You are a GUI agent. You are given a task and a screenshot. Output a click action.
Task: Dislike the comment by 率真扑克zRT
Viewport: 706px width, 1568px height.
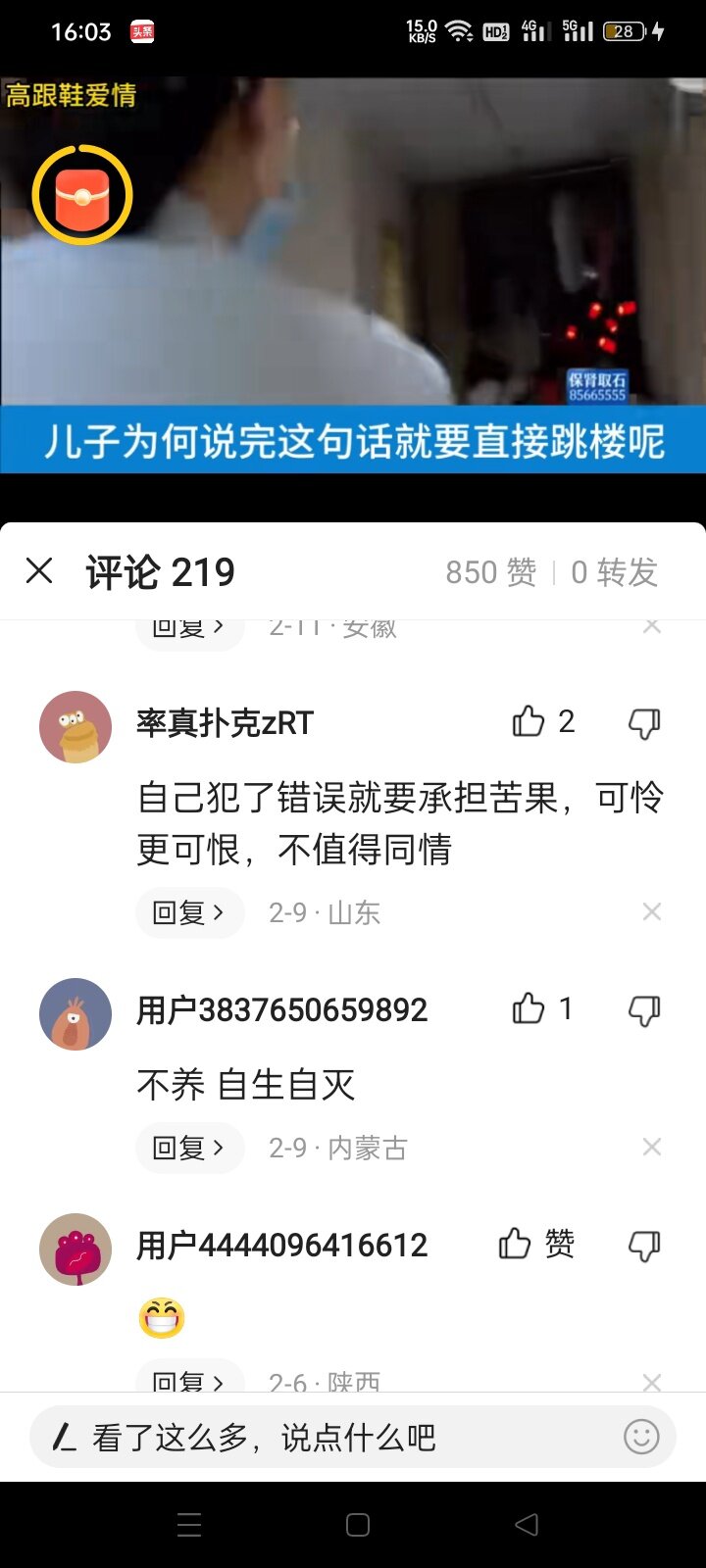644,723
